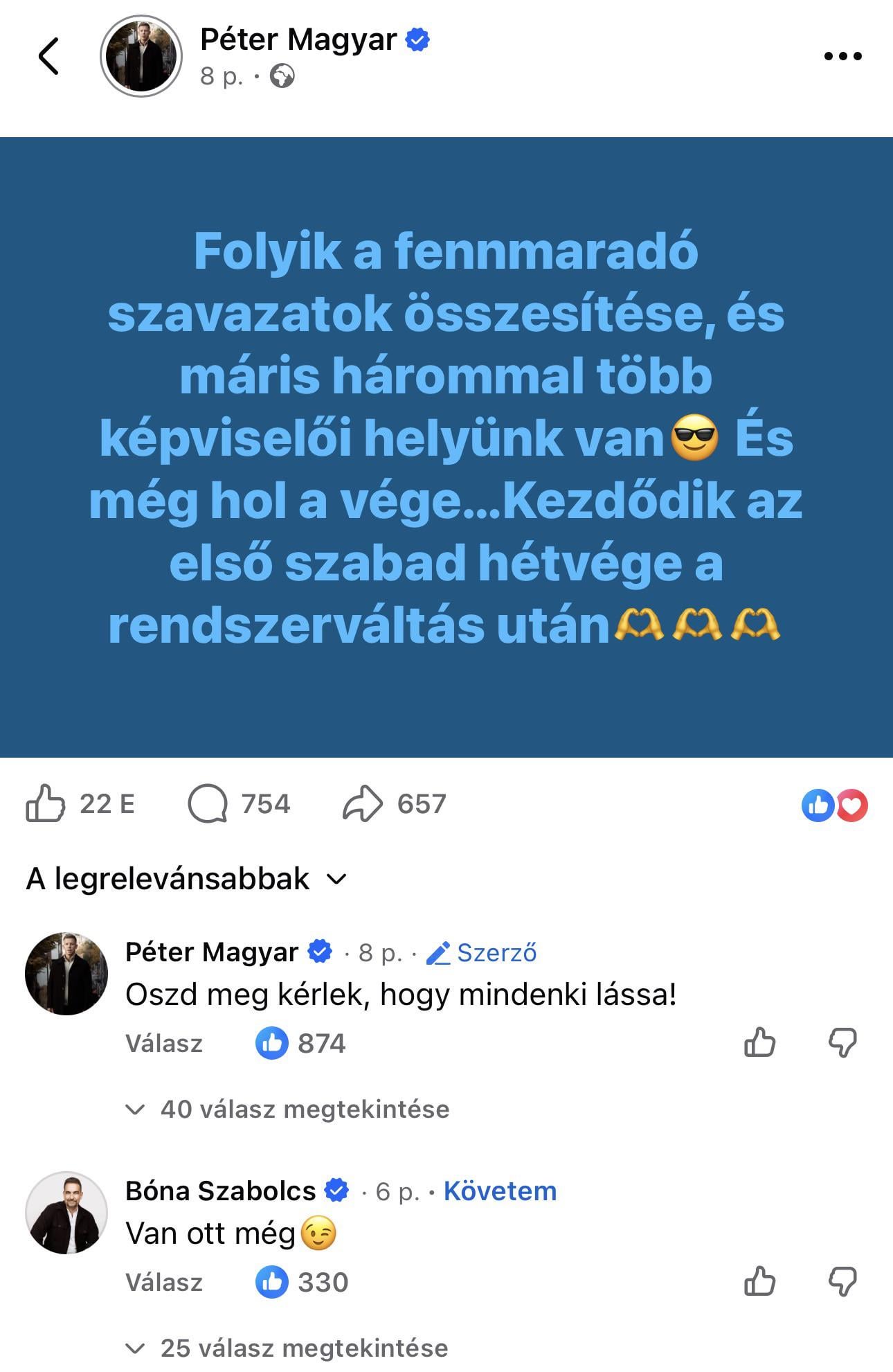Image resolution: width=893 pixels, height=1372 pixels.
Task: Expand the 40 válasz megtekintése replies
Action: coord(305,1109)
